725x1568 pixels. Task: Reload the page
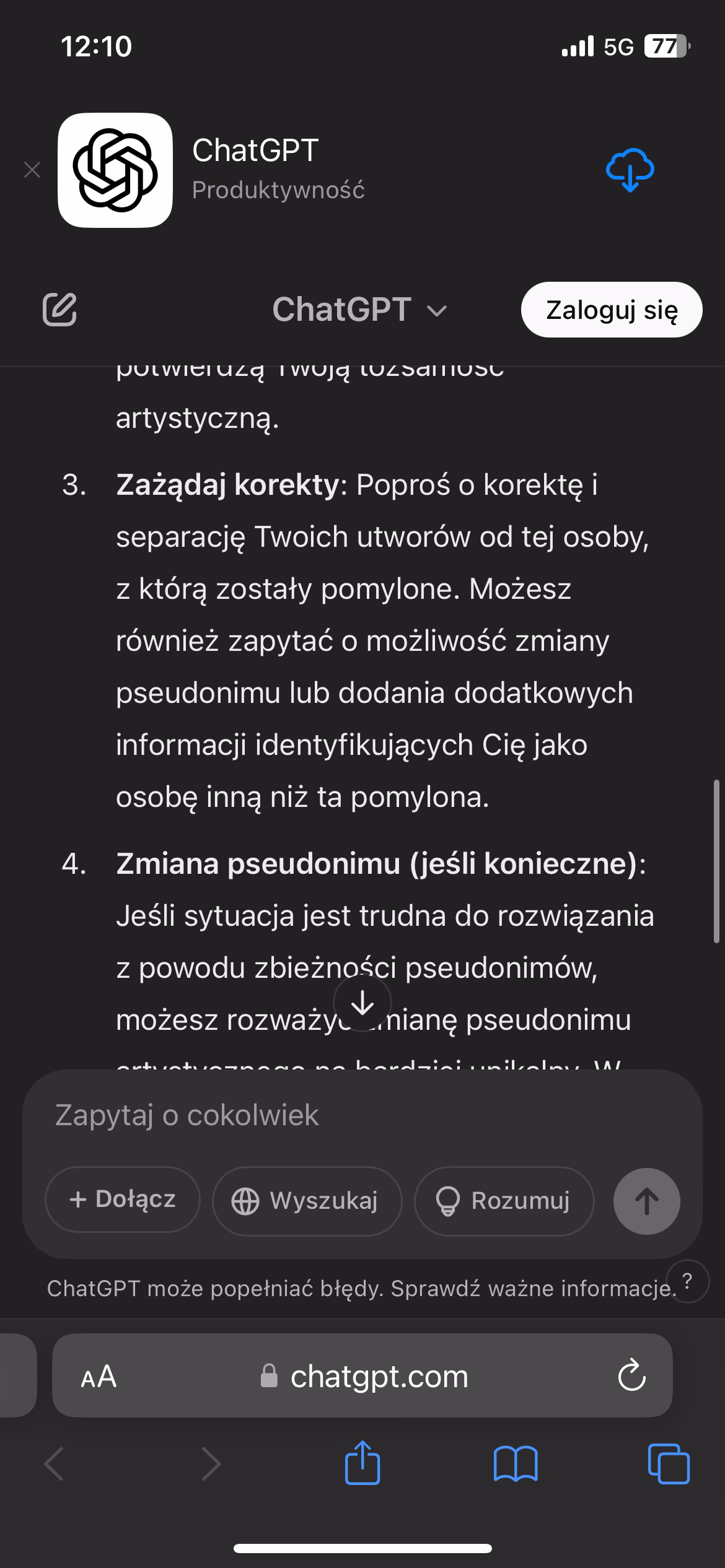631,1377
